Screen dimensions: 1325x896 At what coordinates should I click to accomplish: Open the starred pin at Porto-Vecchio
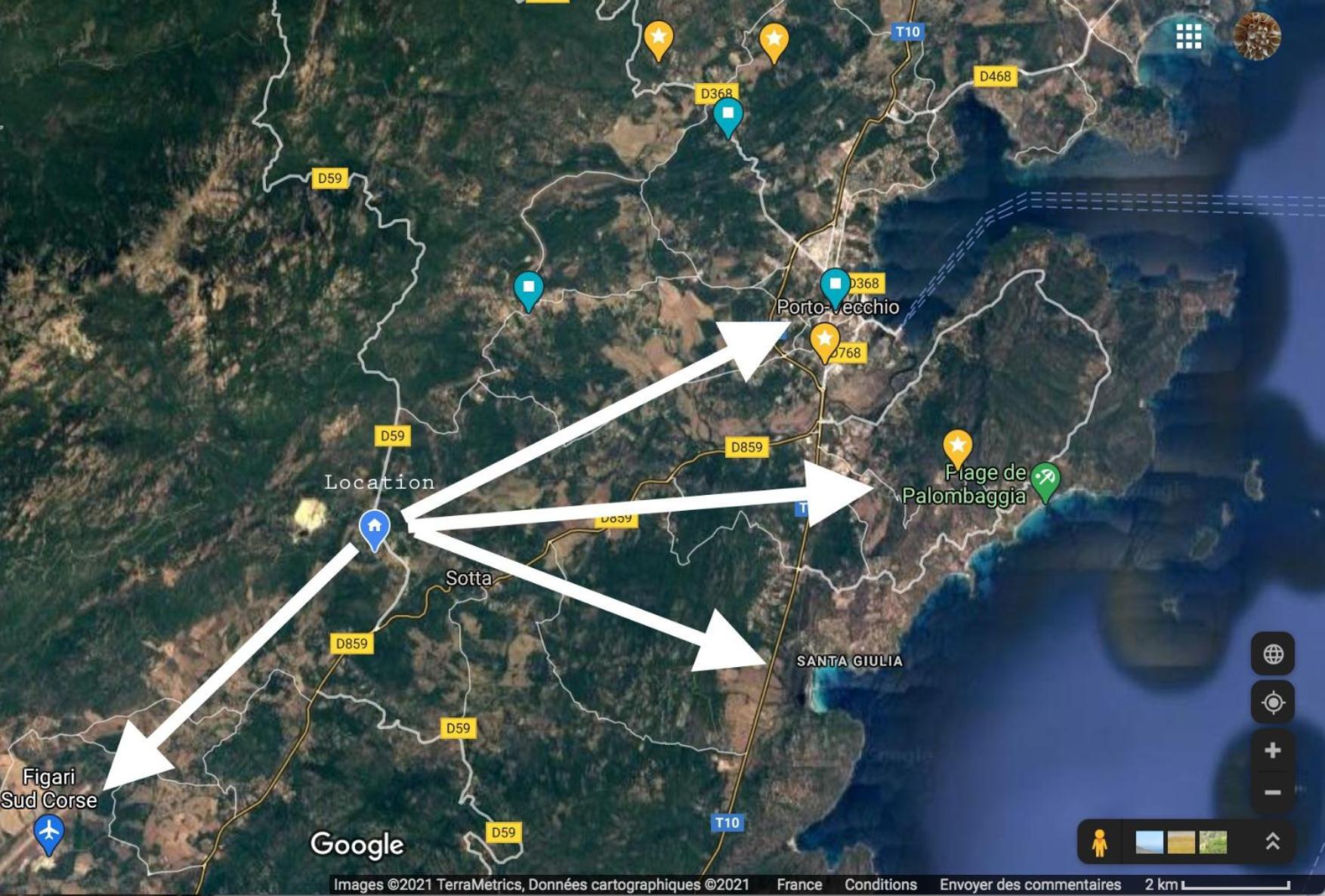[824, 340]
